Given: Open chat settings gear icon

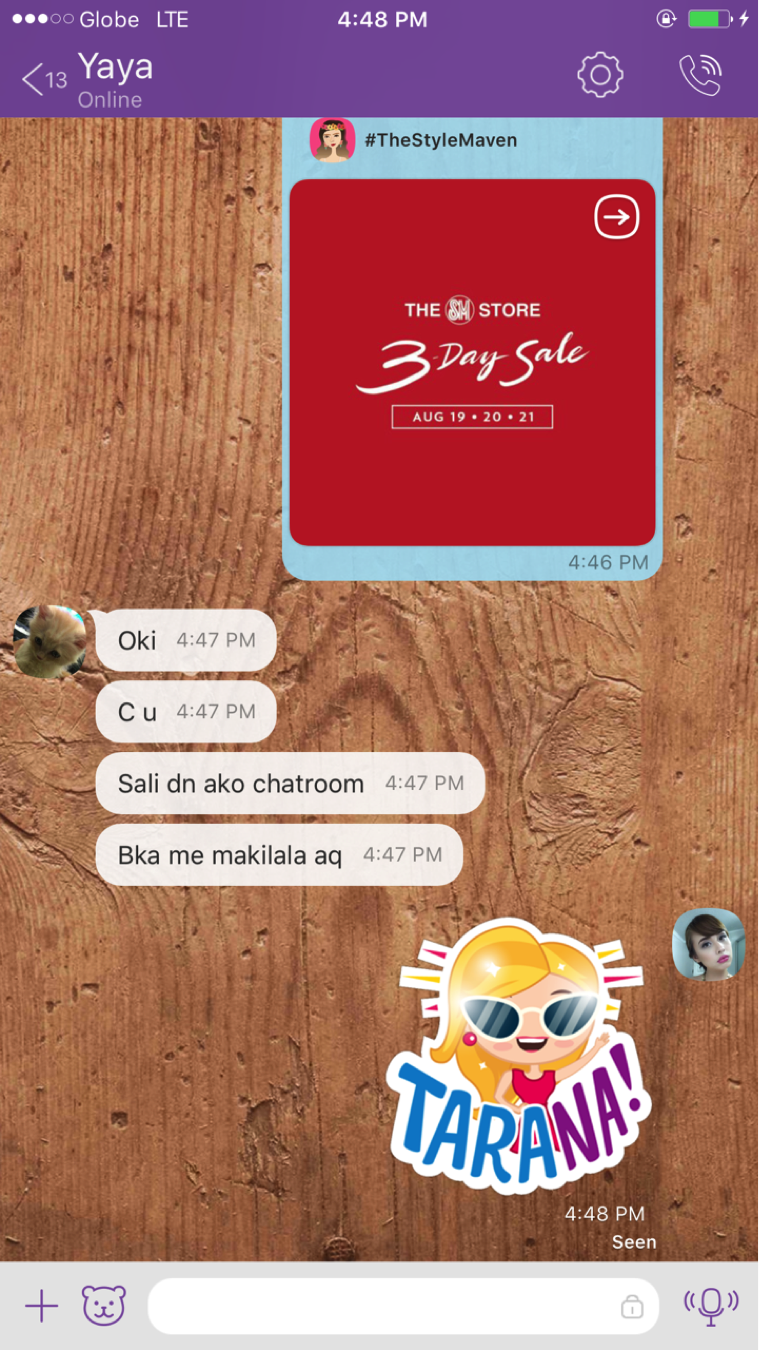Looking at the screenshot, I should (x=600, y=75).
